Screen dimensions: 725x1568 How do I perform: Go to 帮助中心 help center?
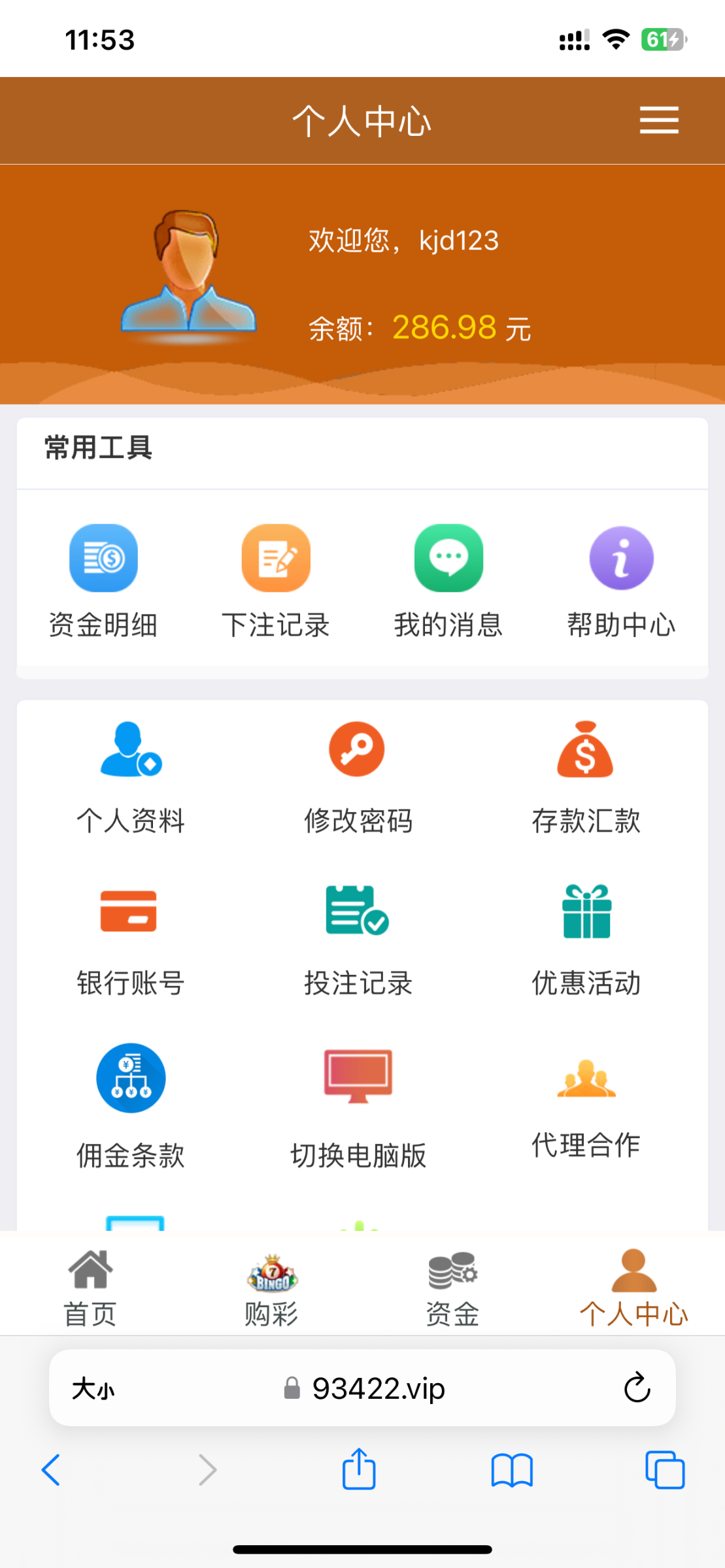(621, 580)
